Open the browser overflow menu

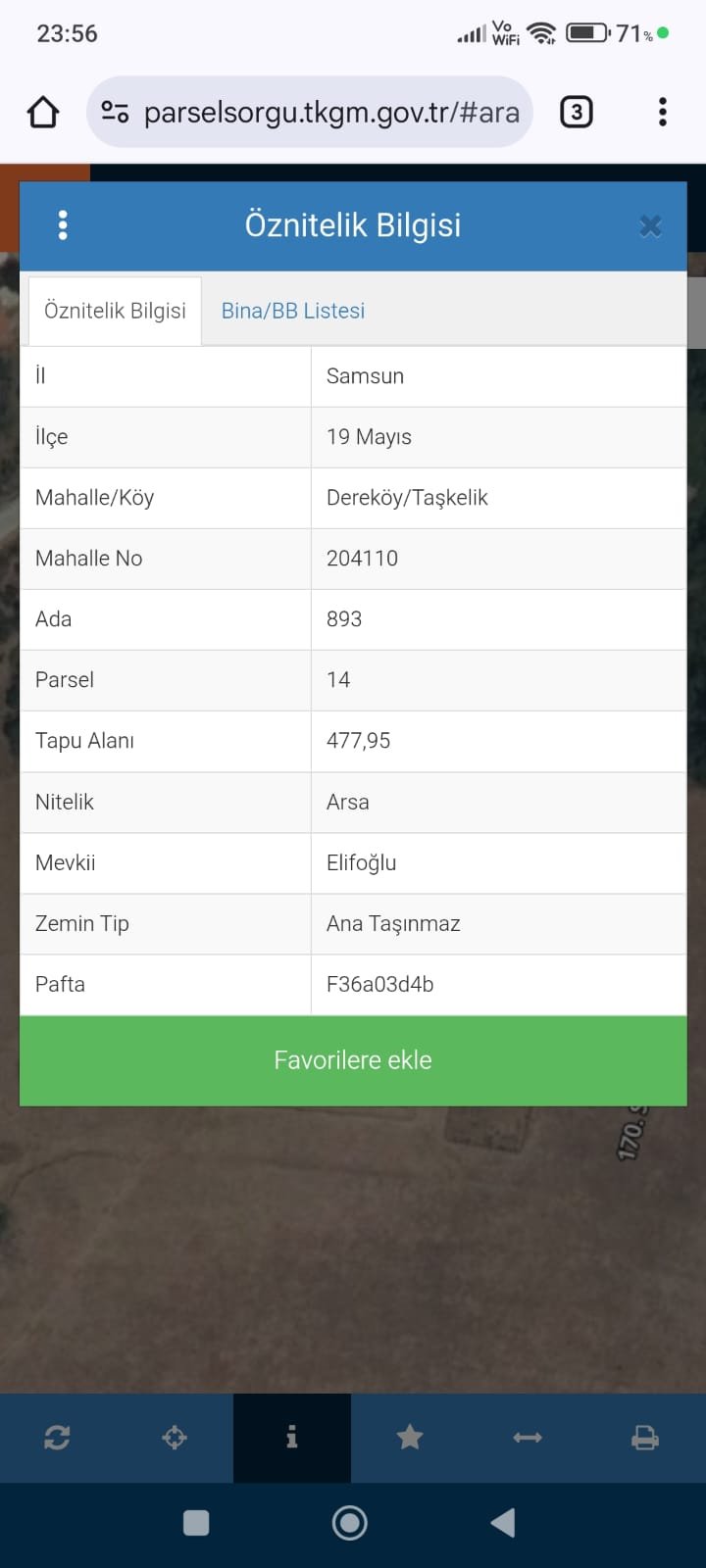click(x=663, y=112)
